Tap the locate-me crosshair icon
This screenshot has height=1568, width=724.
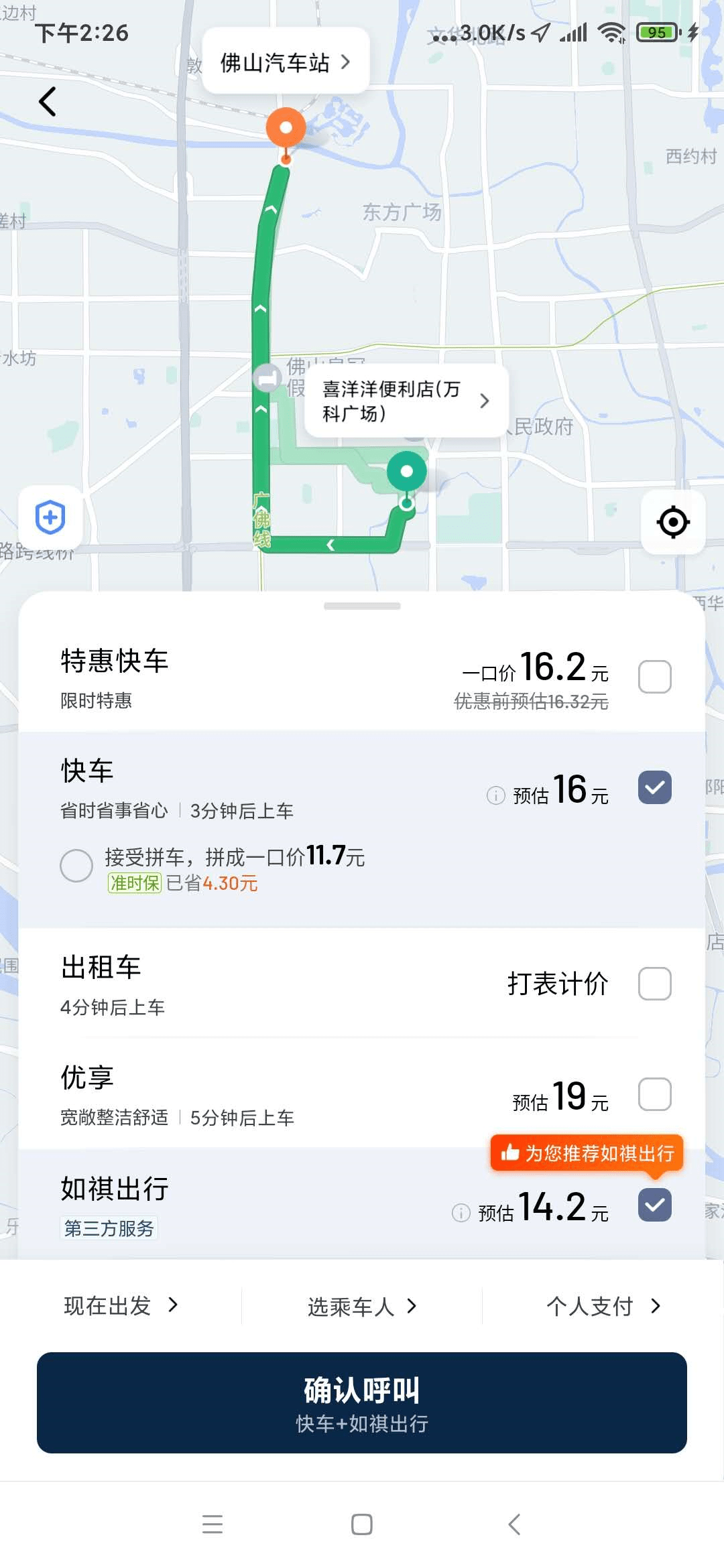[673, 523]
